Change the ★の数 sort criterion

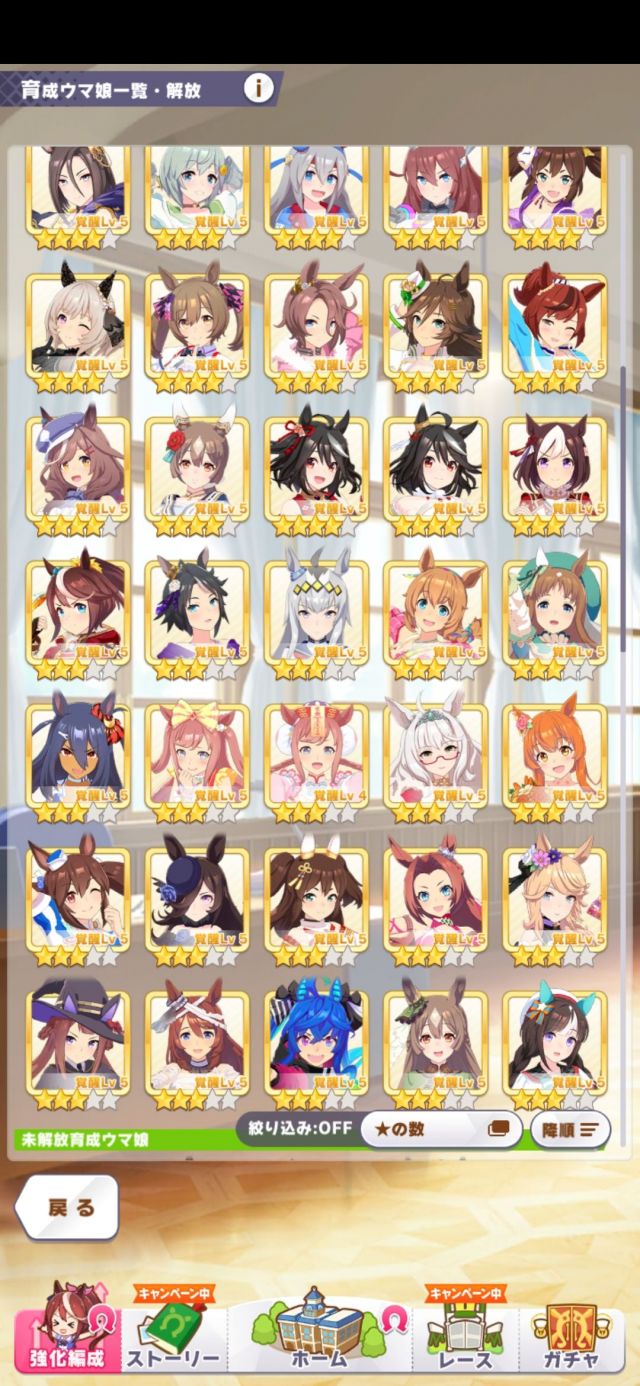point(441,1130)
